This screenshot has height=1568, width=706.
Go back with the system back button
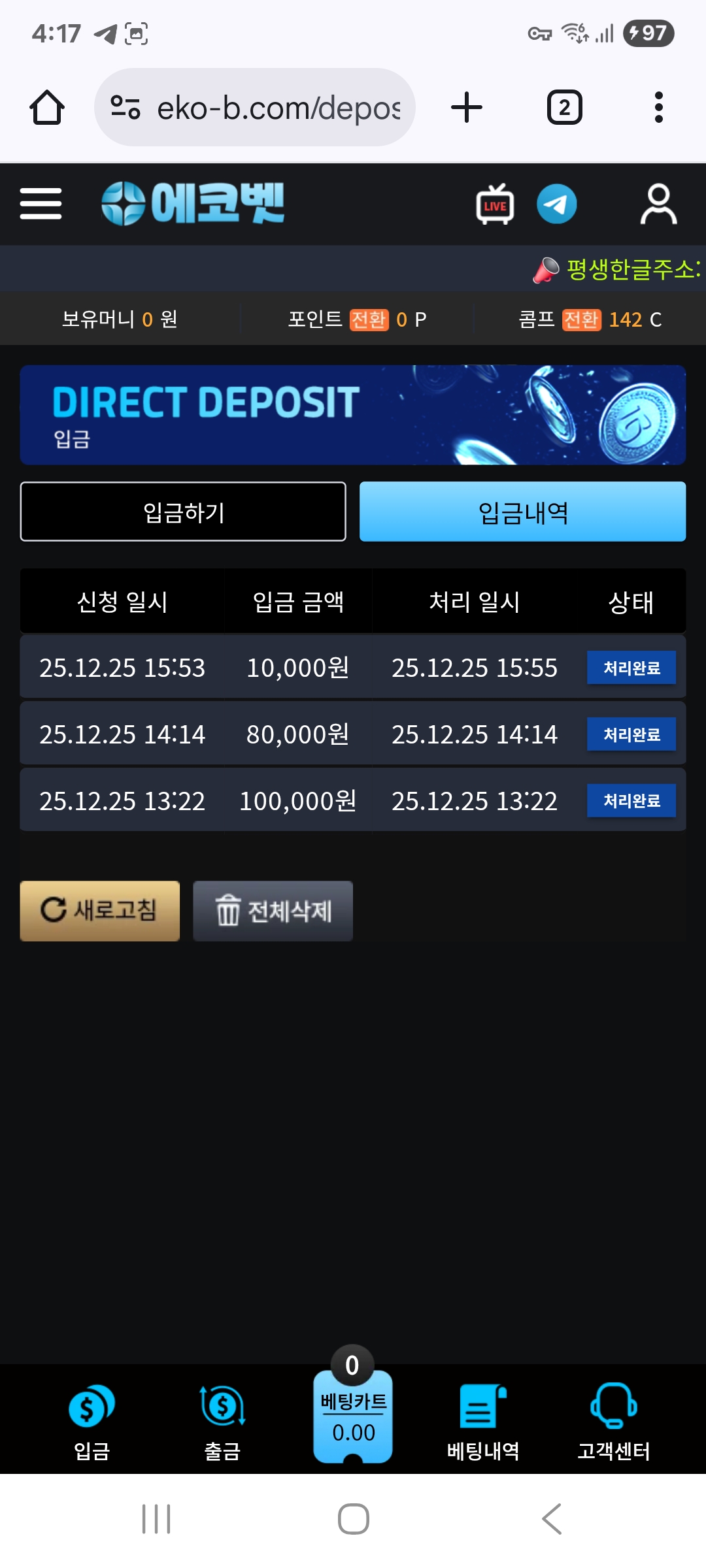551,1519
